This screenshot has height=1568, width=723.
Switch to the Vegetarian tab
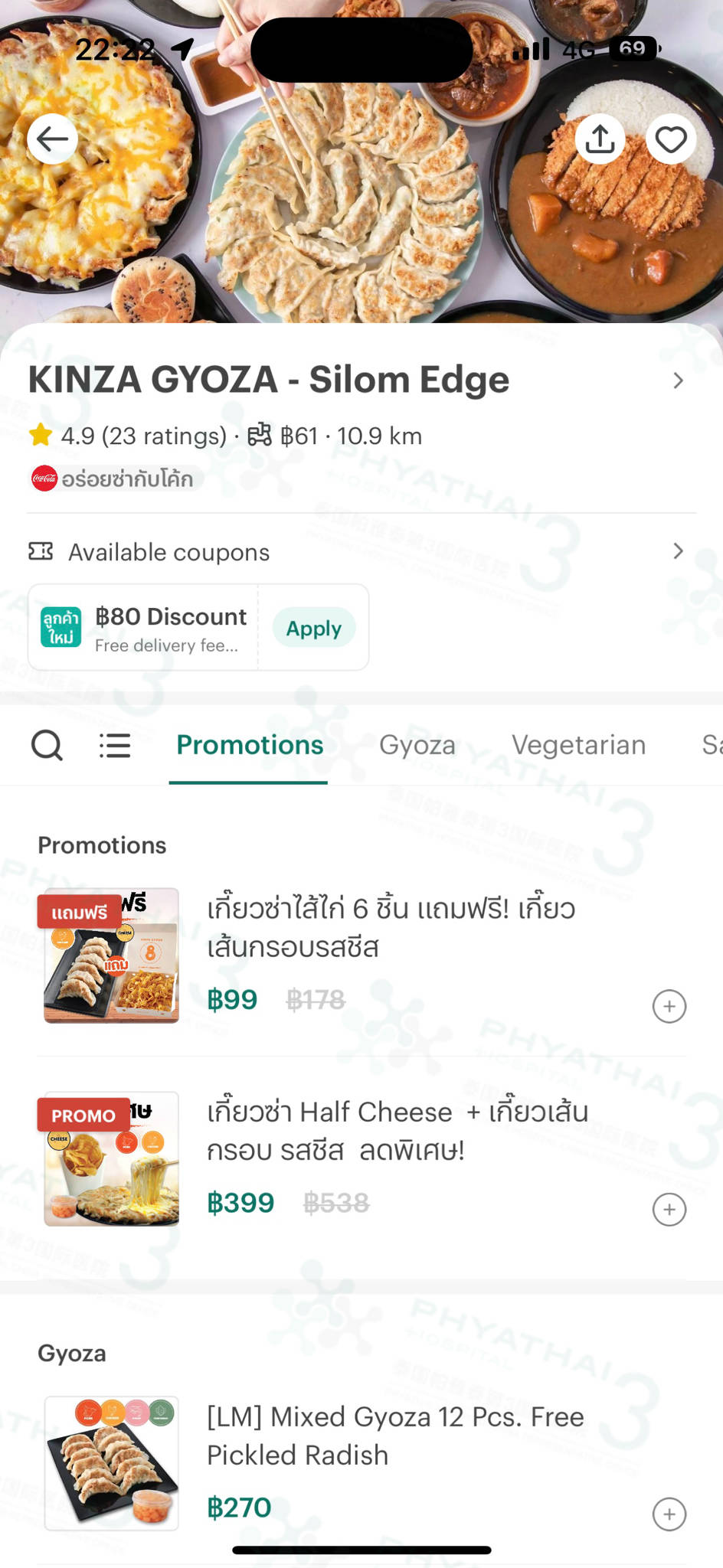578,745
